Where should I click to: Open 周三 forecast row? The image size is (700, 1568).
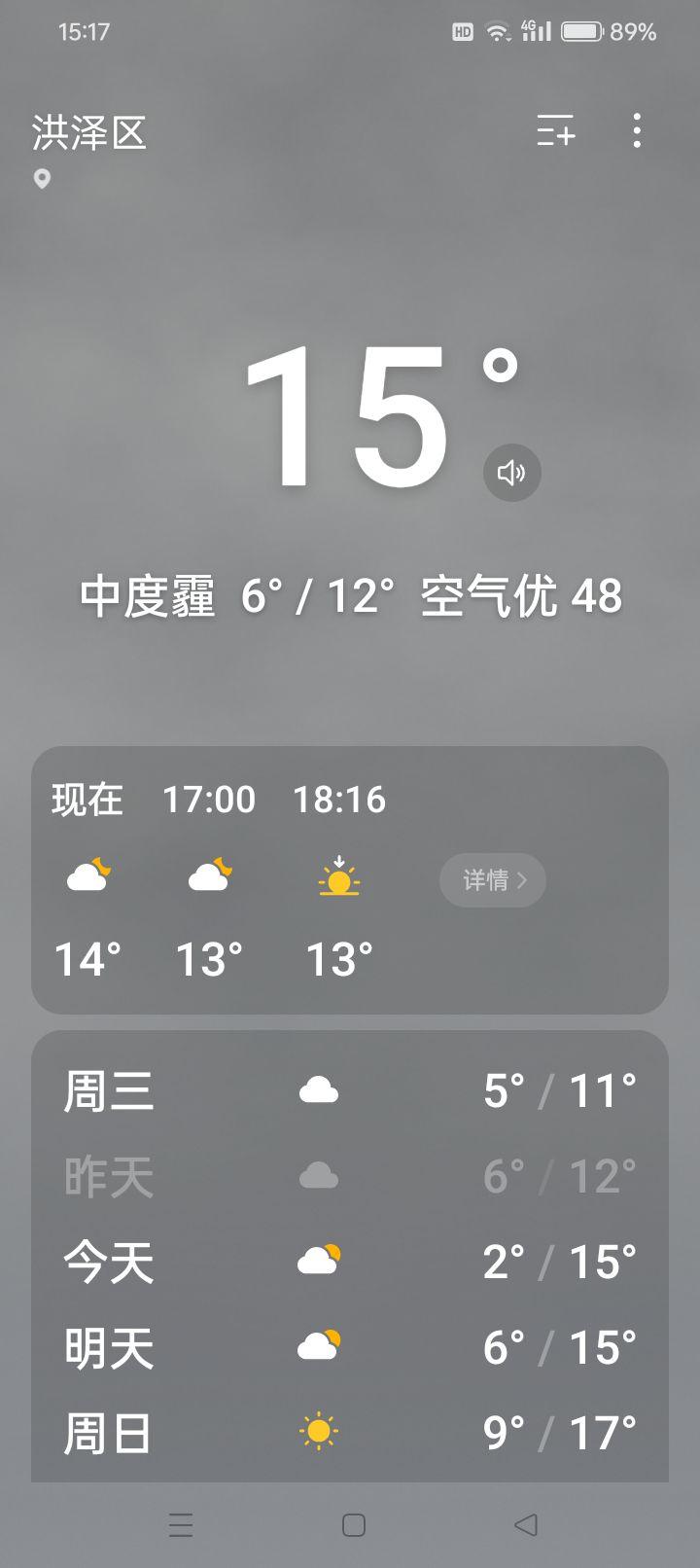(x=350, y=1091)
